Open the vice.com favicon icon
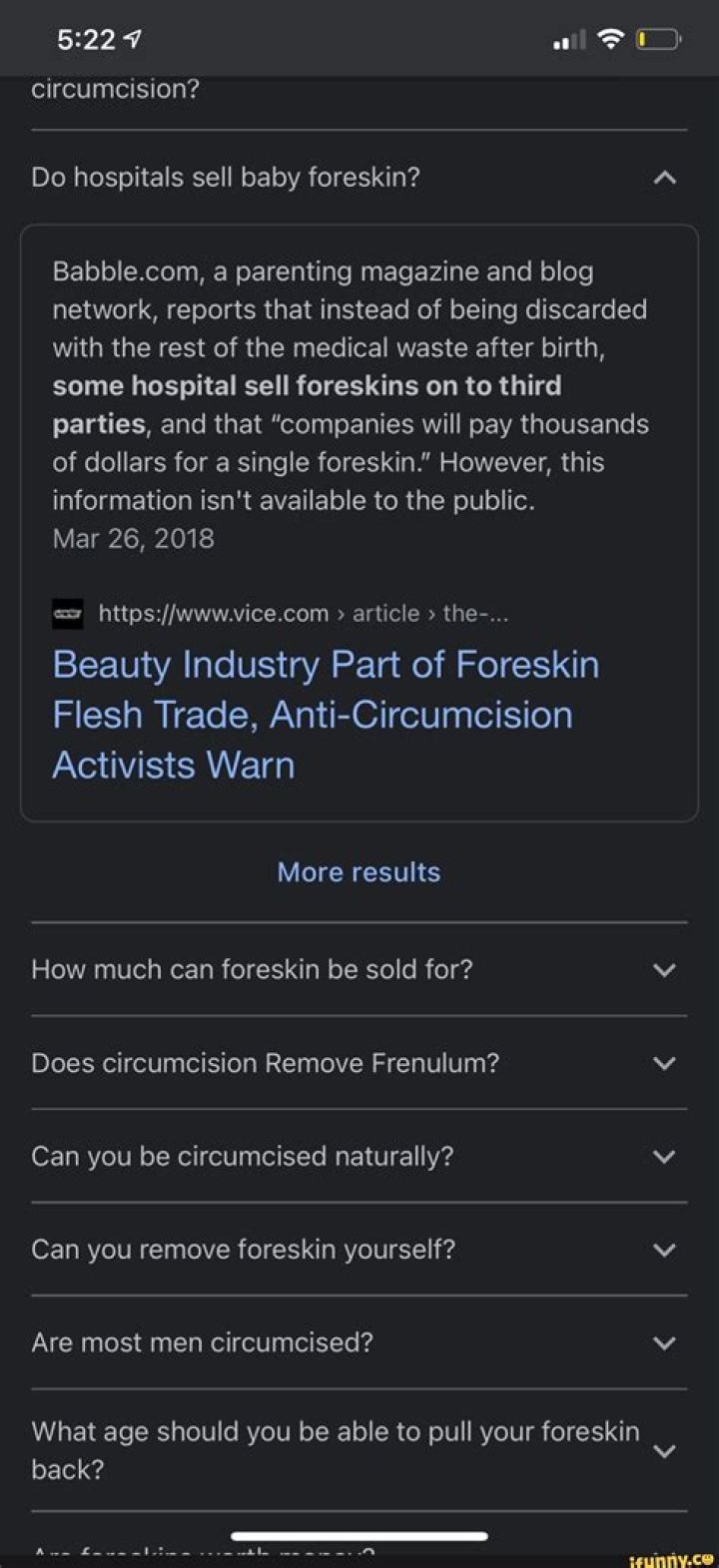Screen dimensions: 719x1568 (x=68, y=614)
